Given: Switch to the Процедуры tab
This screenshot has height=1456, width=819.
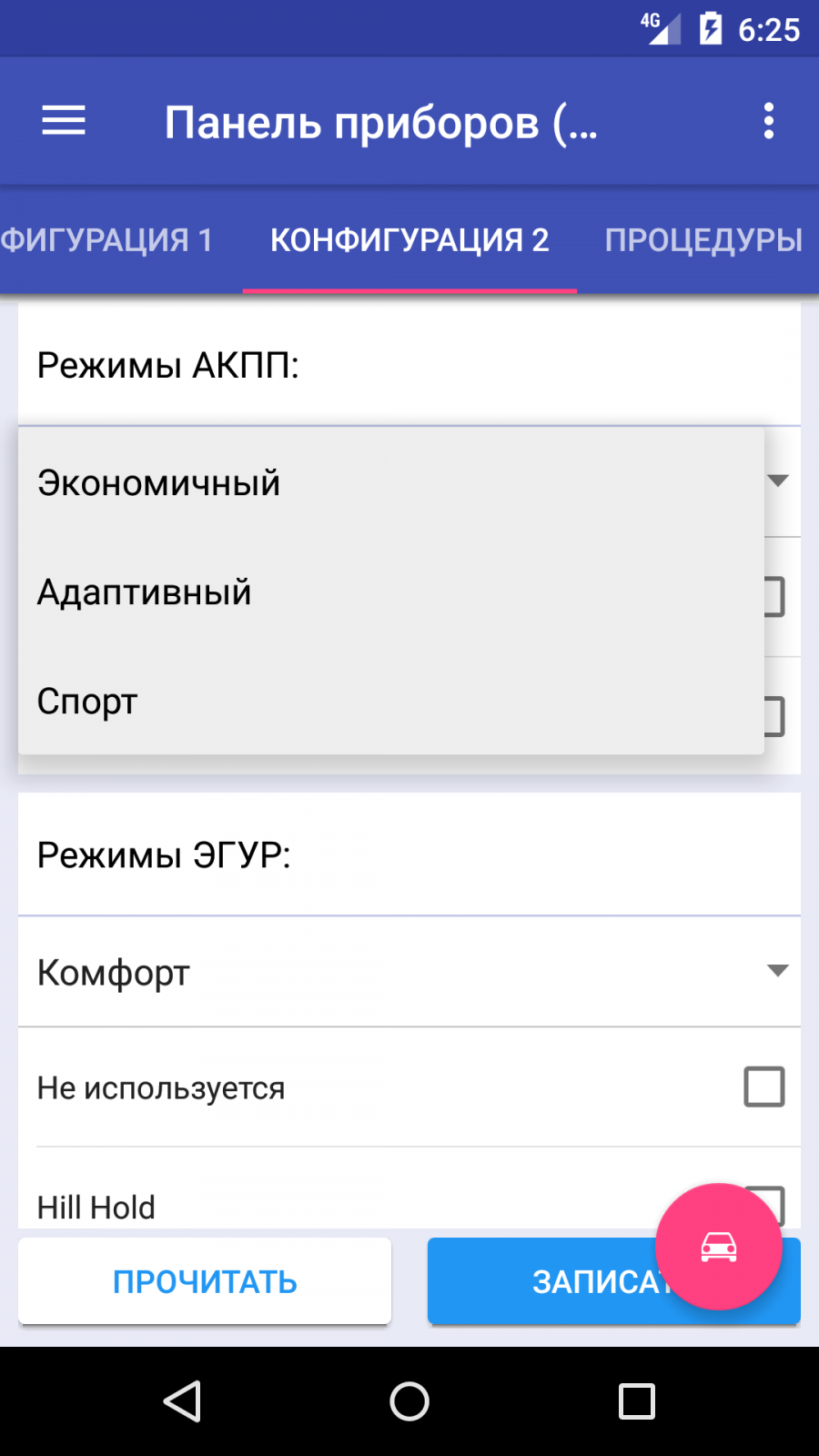Looking at the screenshot, I should [x=703, y=240].
